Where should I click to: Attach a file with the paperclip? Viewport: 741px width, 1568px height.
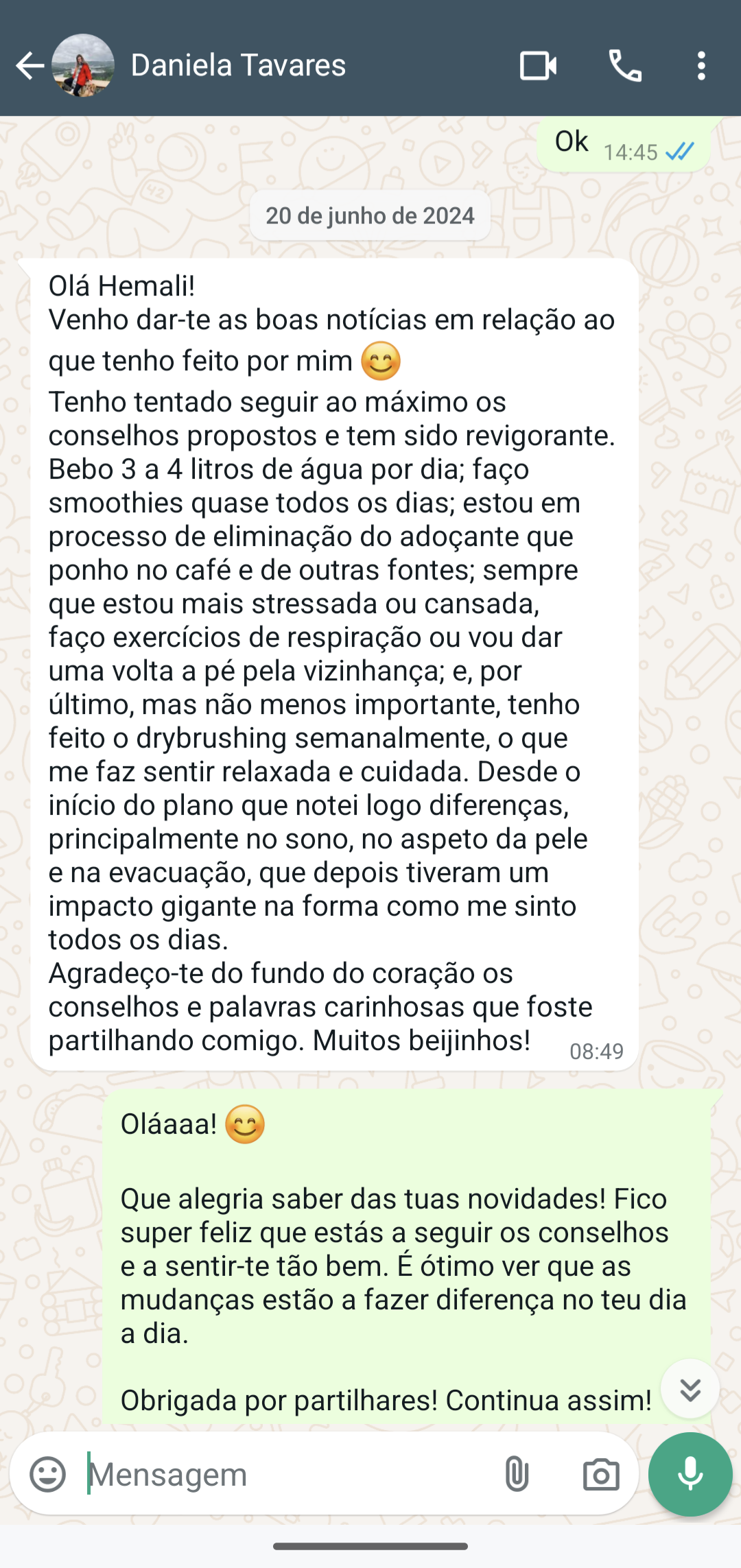coord(517,1474)
